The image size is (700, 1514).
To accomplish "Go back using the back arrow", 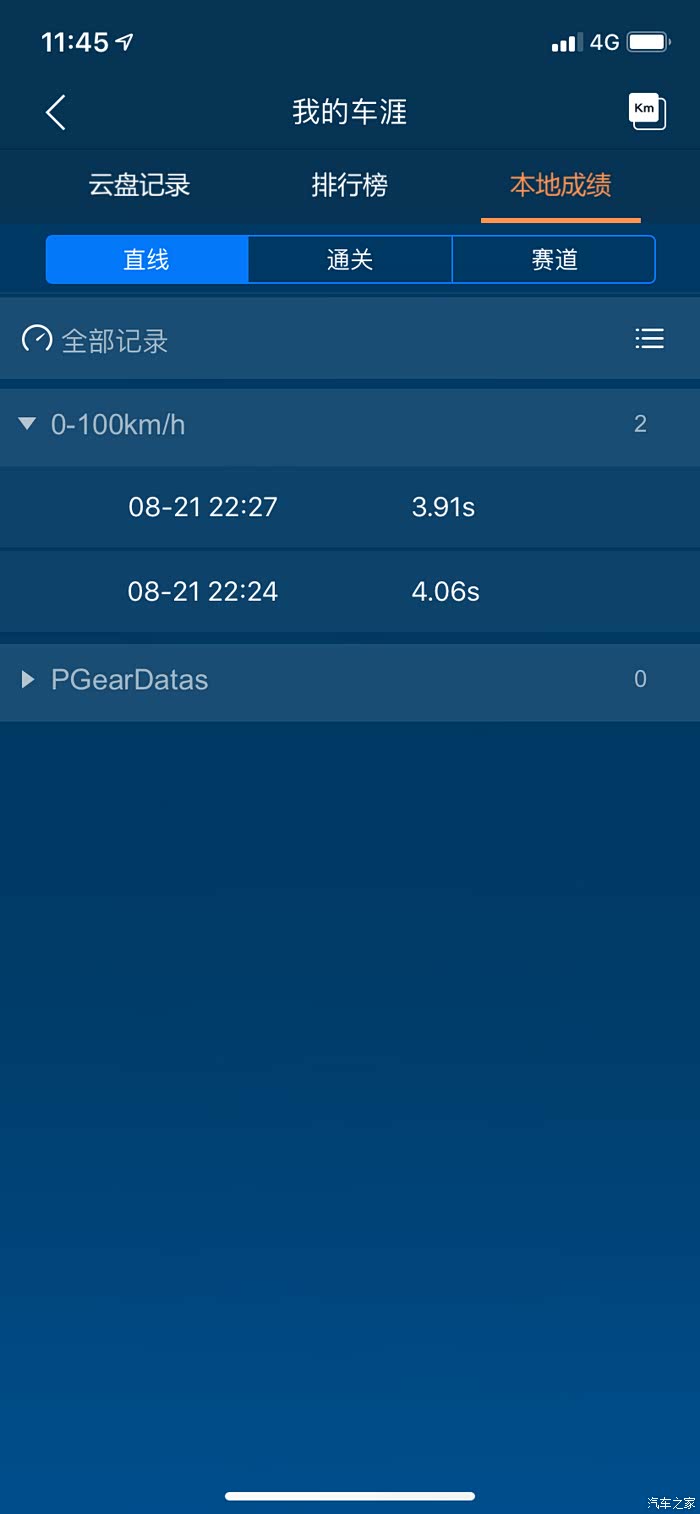I will click(56, 112).
